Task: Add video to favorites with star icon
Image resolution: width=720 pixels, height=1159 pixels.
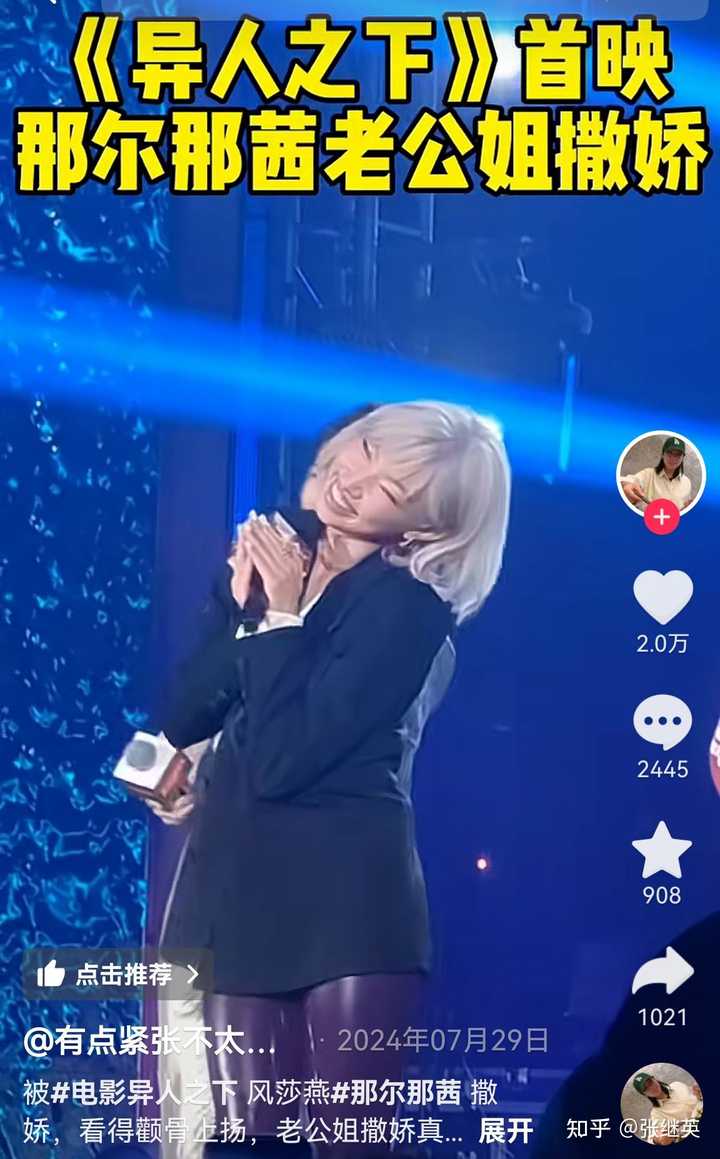Action: [x=662, y=850]
